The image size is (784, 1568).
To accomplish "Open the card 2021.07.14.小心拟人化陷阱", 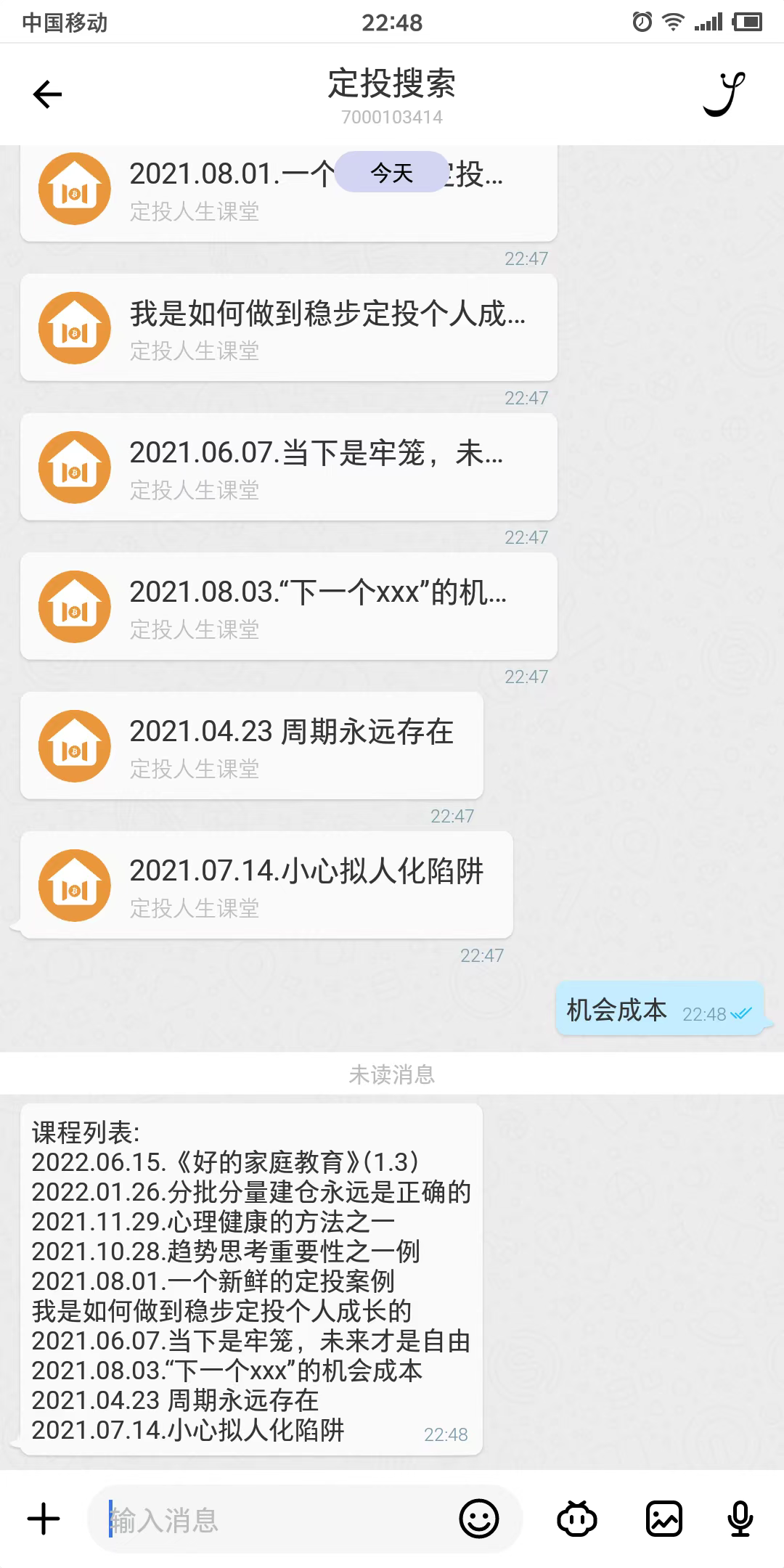I will point(266,886).
